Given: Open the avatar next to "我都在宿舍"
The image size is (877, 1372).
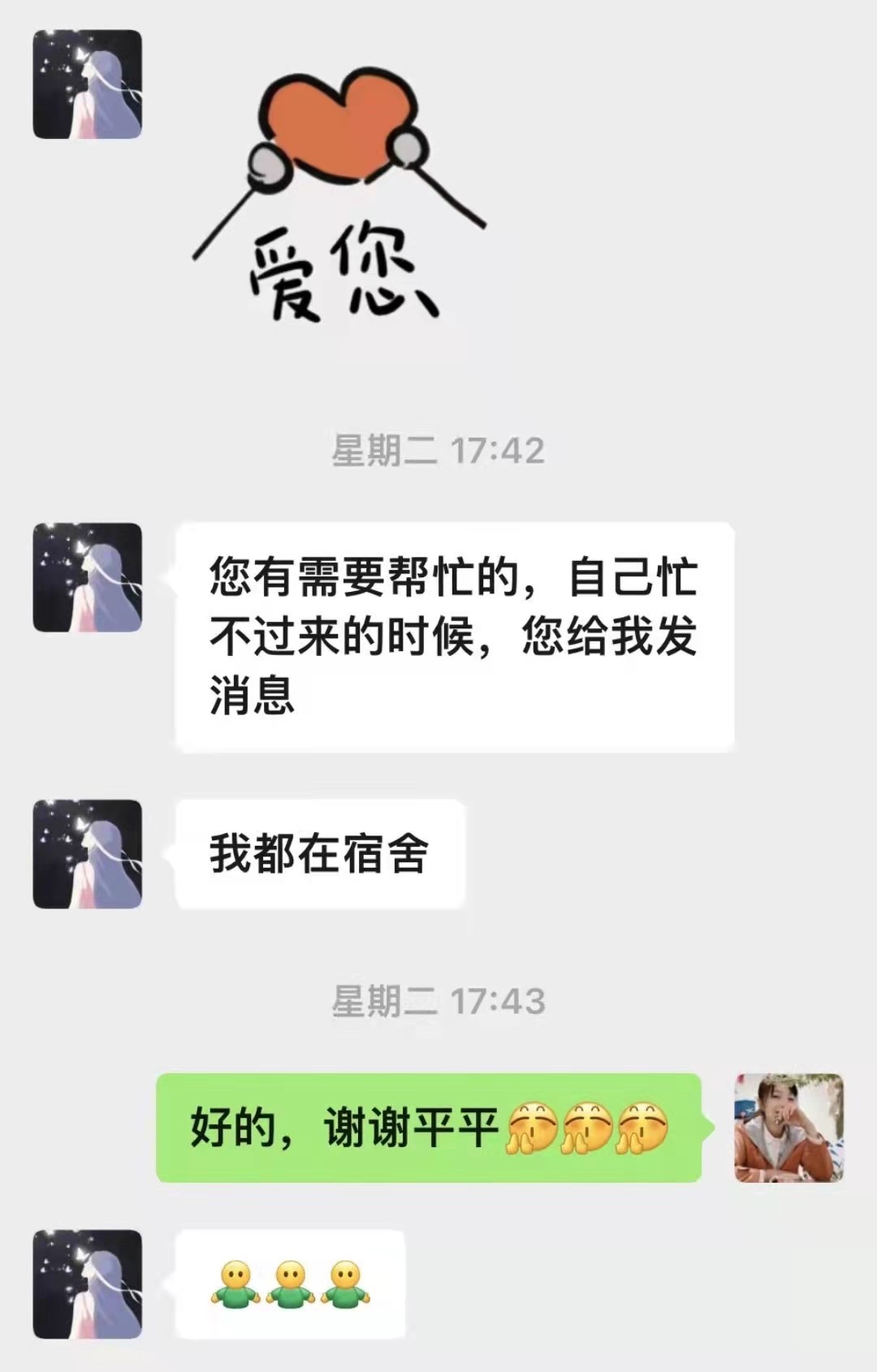Looking at the screenshot, I should point(87,854).
